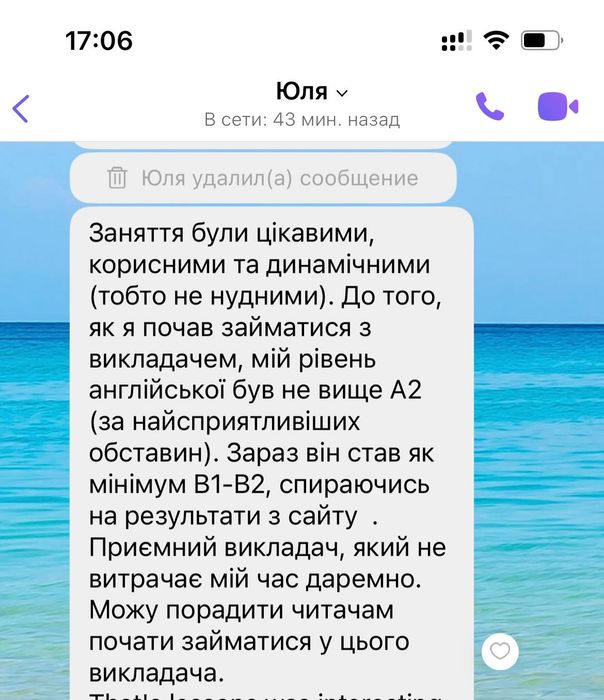This screenshot has height=700, width=604.
Task: Start a video call with Юля
Action: 558,106
